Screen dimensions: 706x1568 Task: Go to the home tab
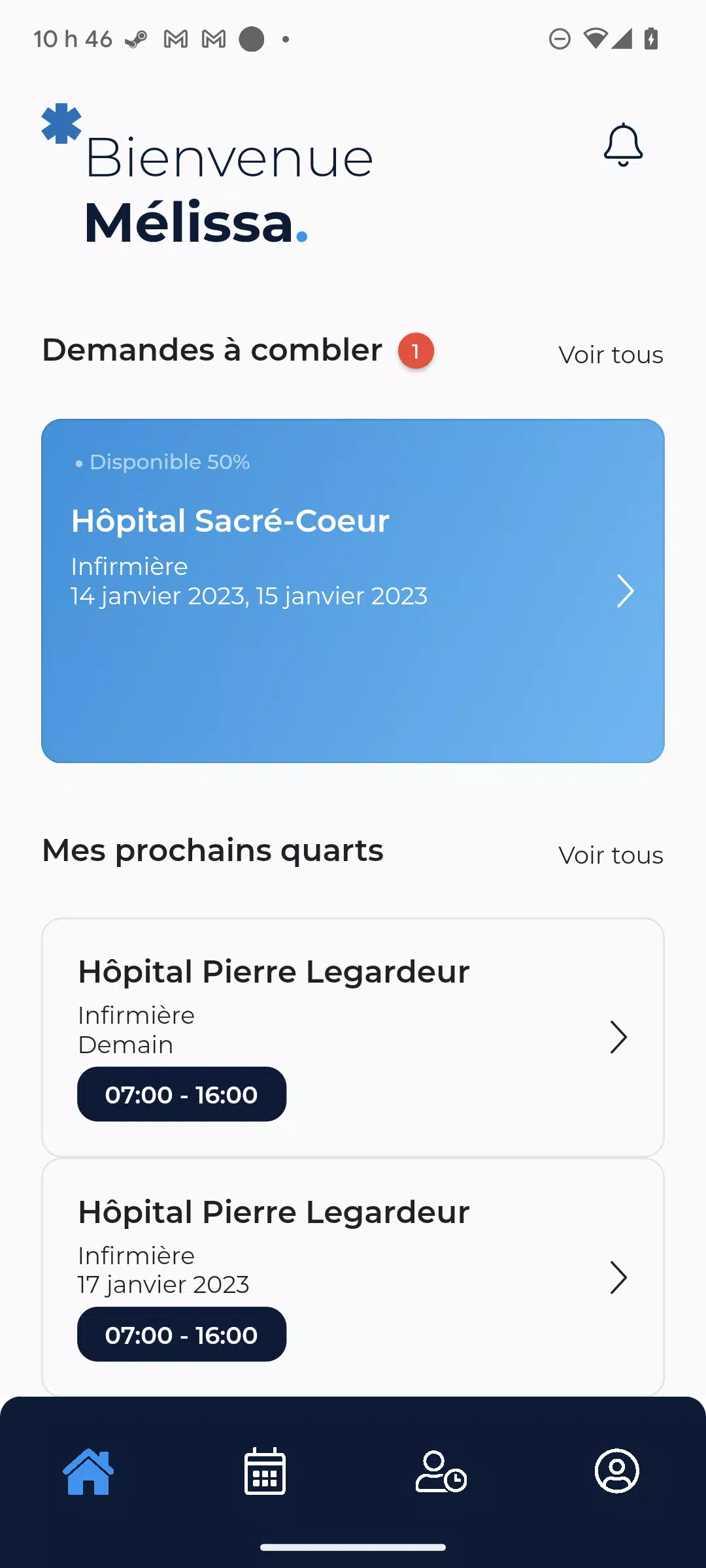[88, 1472]
